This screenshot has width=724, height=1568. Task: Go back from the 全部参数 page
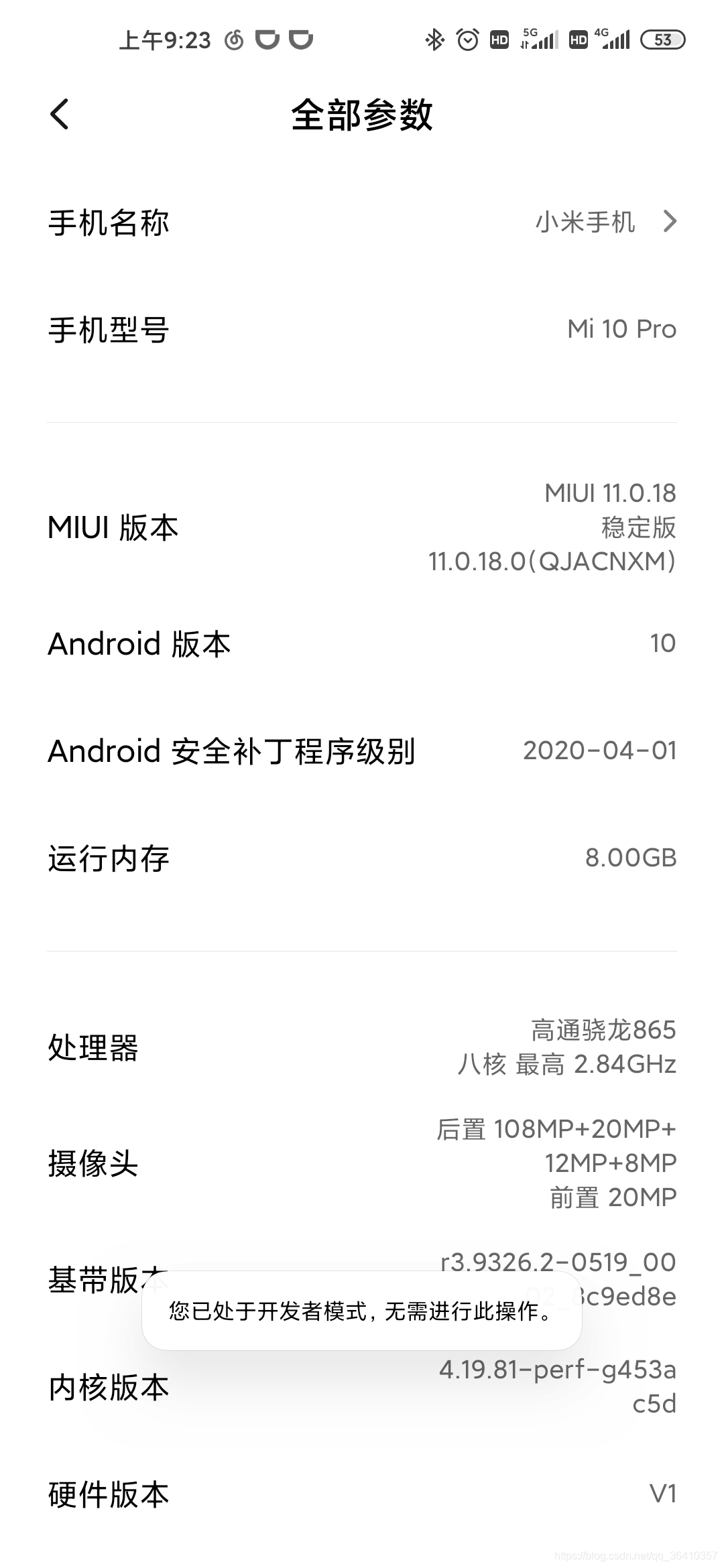60,114
